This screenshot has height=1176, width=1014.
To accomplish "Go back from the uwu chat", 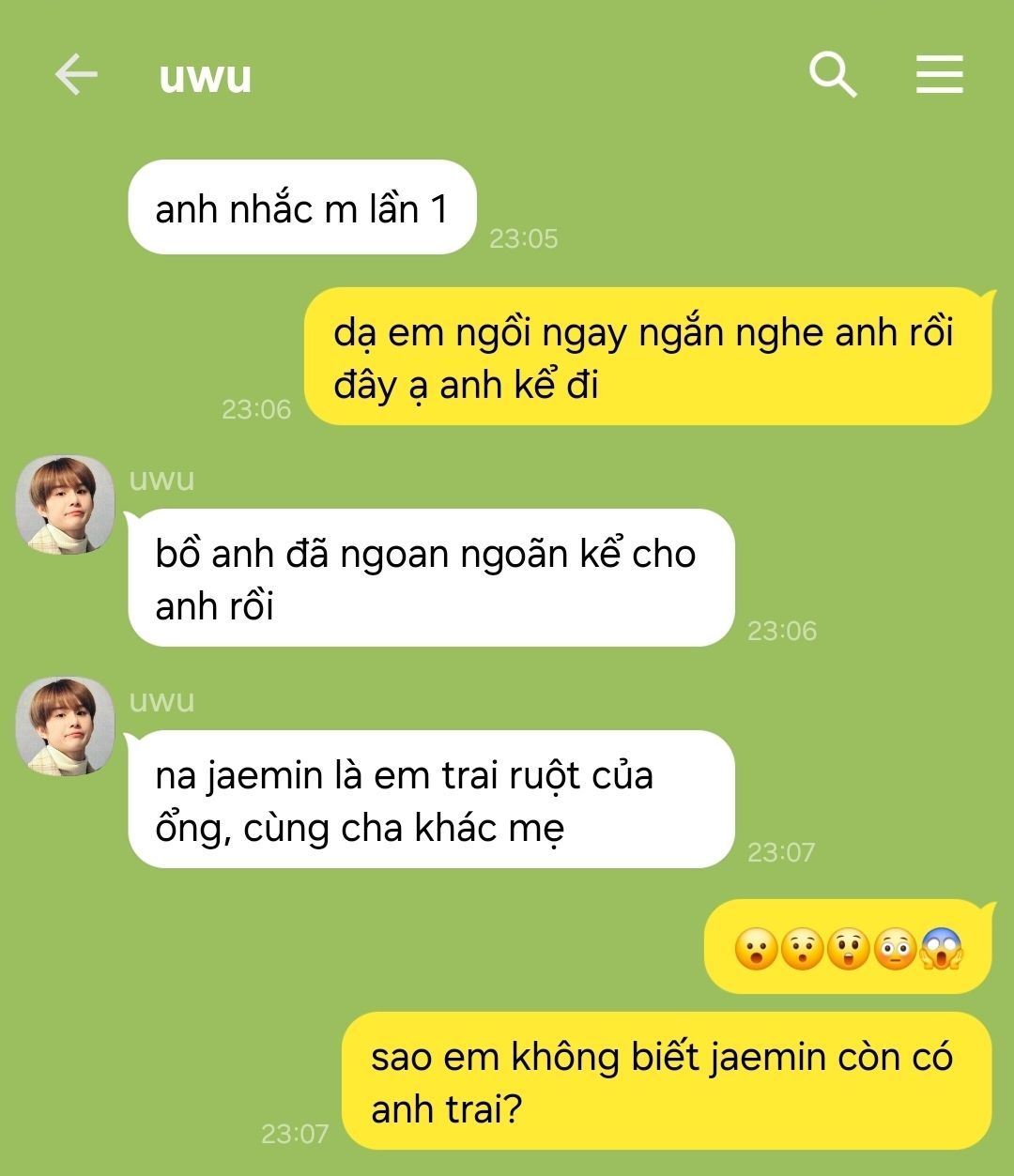I will click(x=76, y=75).
